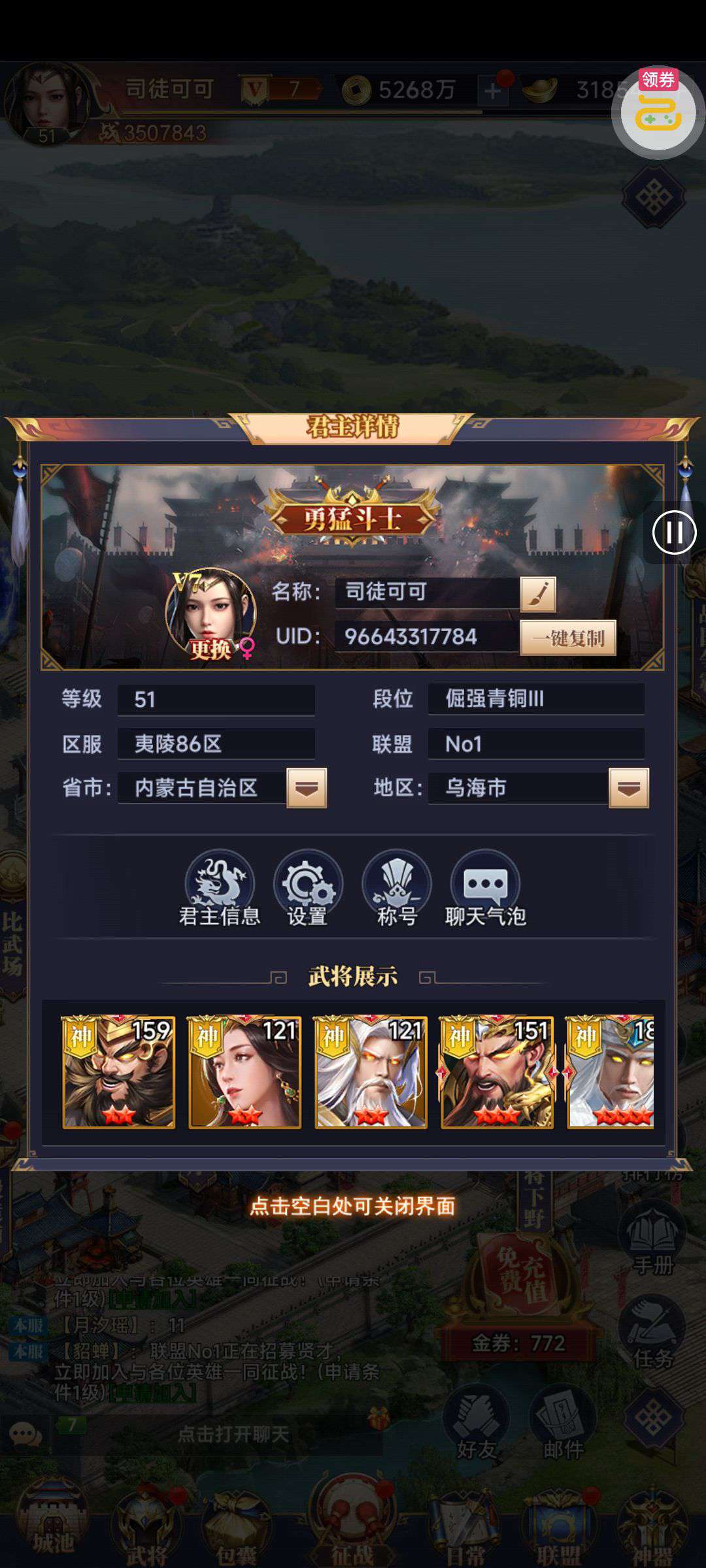706x1568 pixels.
Task: Copy the UID with 一键复制
Action: [x=567, y=638]
